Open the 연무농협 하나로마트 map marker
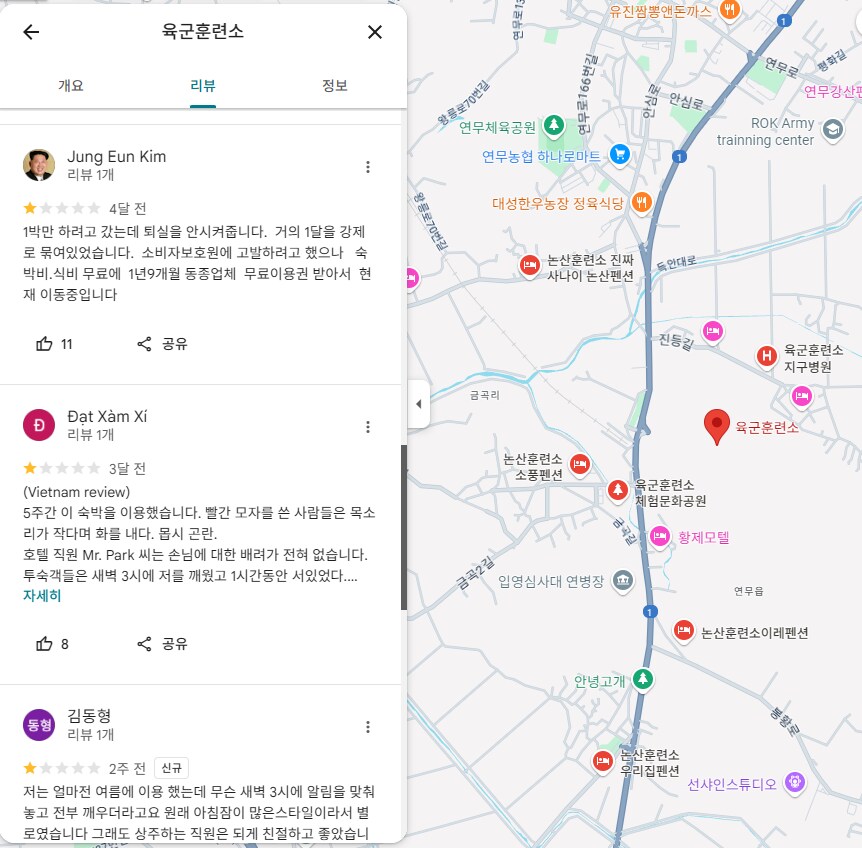Image resolution: width=862 pixels, height=848 pixels. (x=620, y=154)
